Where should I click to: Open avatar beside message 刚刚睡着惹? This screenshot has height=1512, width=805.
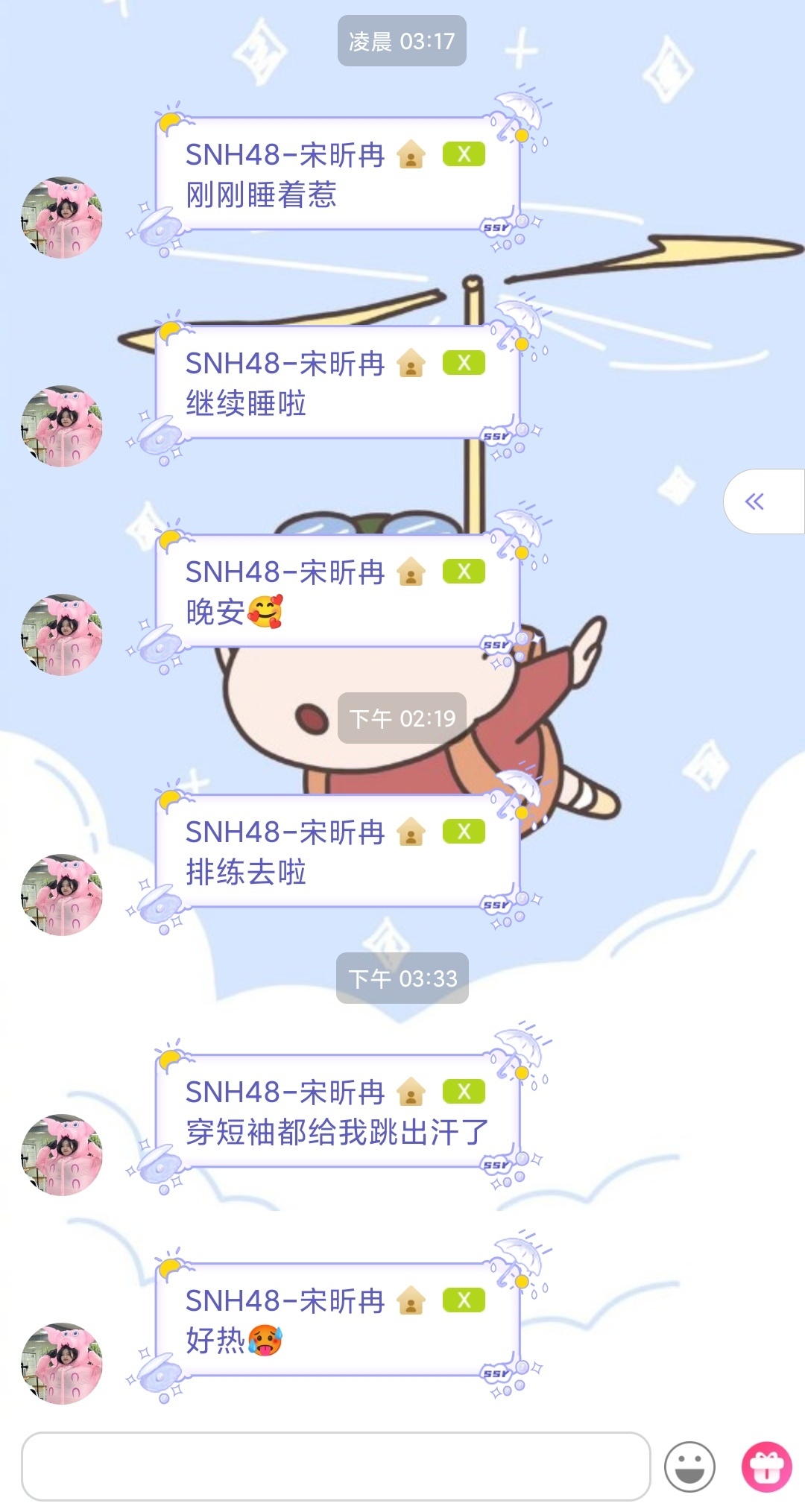62,218
